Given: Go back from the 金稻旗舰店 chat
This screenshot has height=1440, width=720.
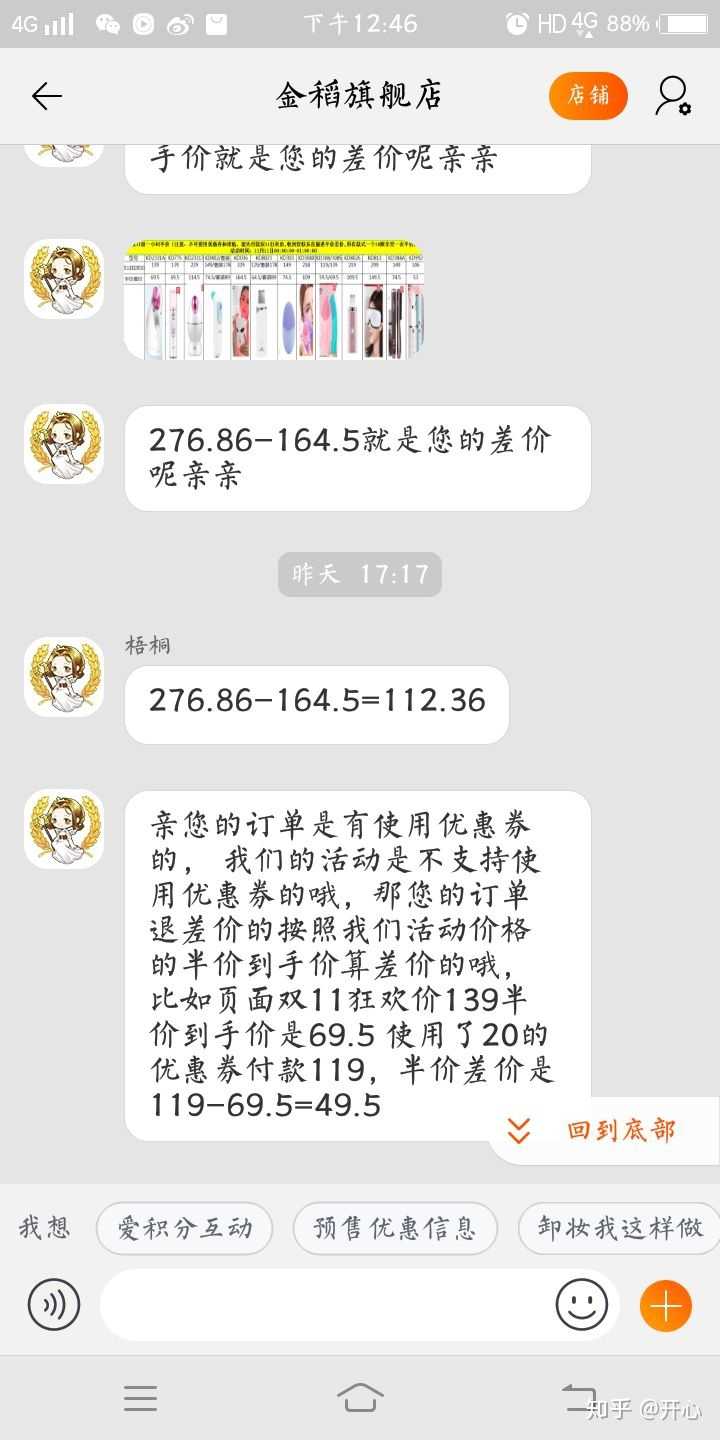Looking at the screenshot, I should (x=46, y=96).
